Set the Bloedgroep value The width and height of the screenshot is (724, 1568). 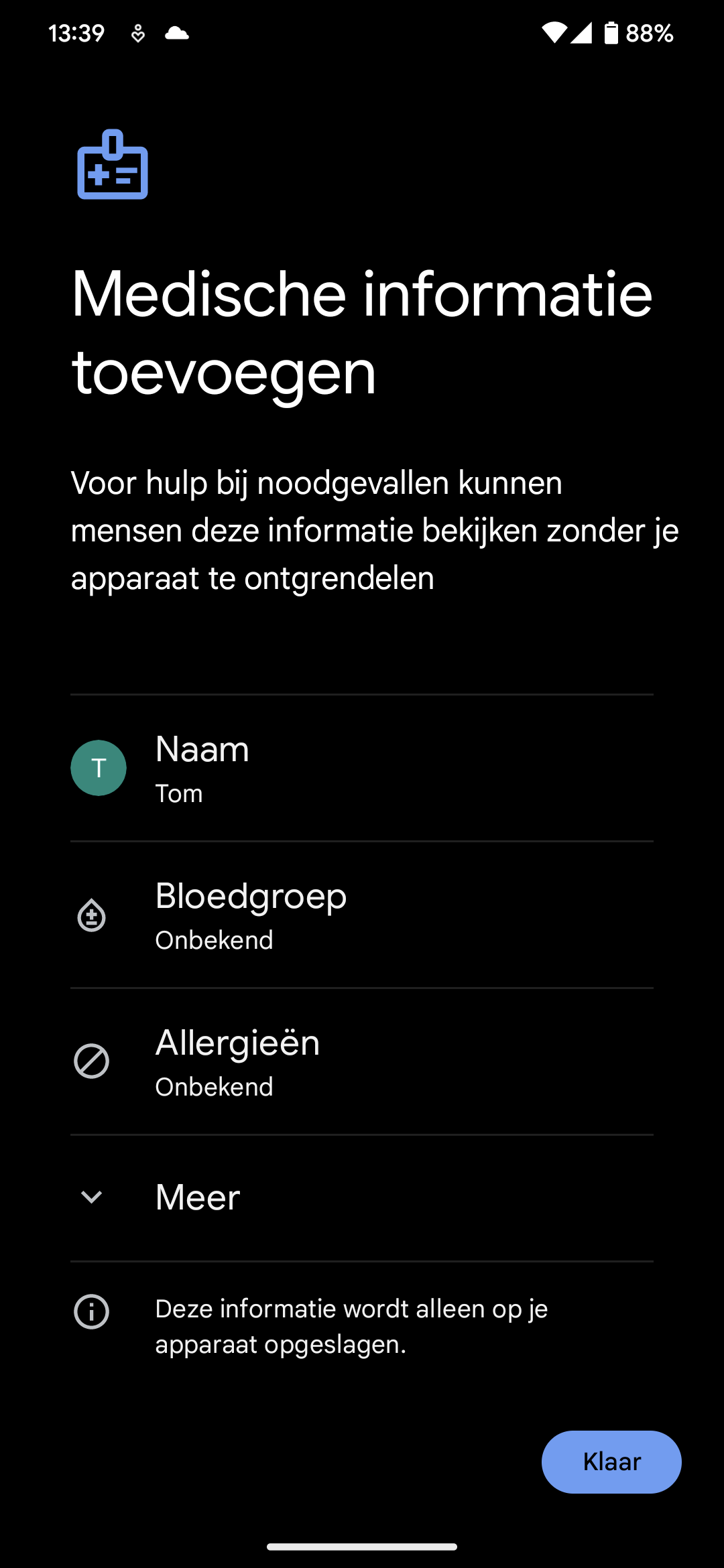pyautogui.click(x=362, y=915)
